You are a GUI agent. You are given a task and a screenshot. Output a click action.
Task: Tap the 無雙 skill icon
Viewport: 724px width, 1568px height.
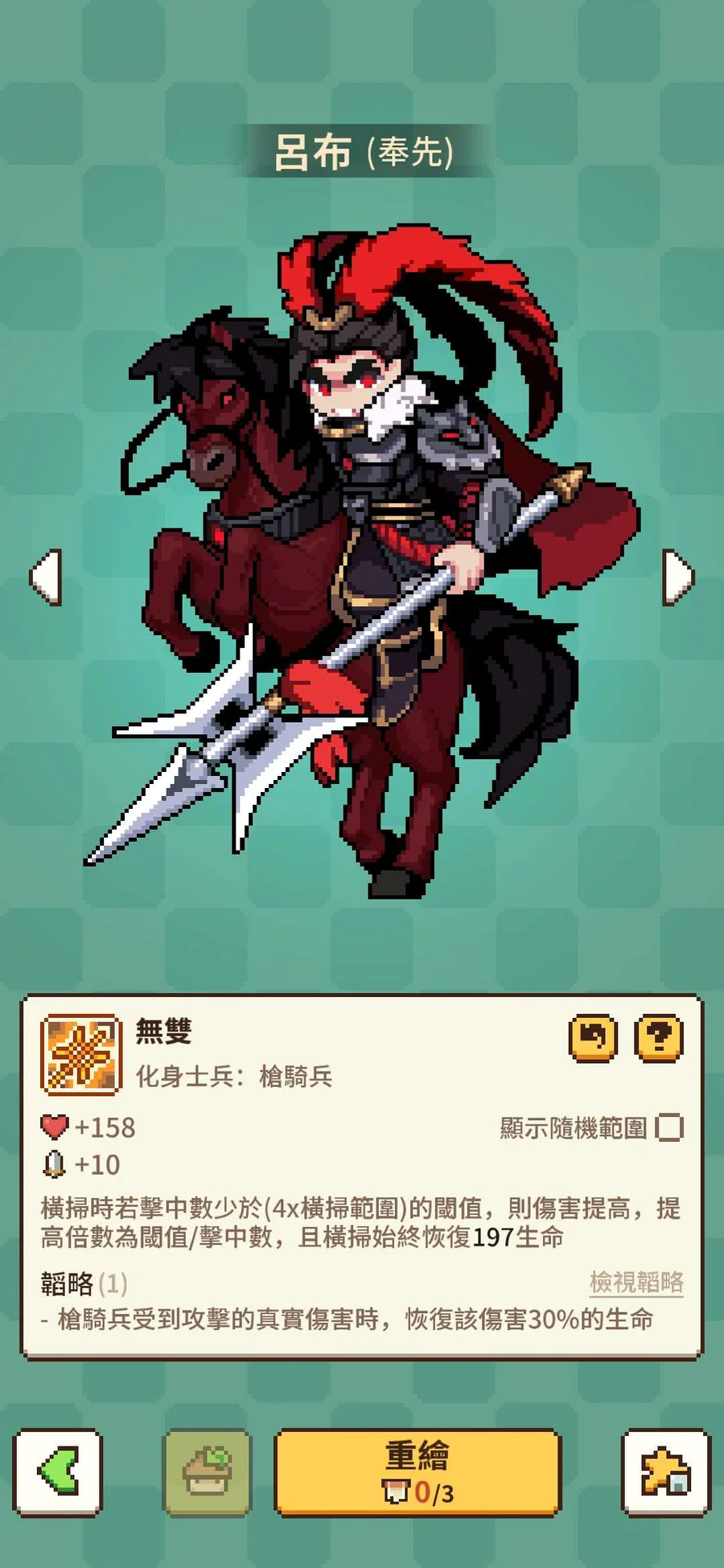(81, 1055)
